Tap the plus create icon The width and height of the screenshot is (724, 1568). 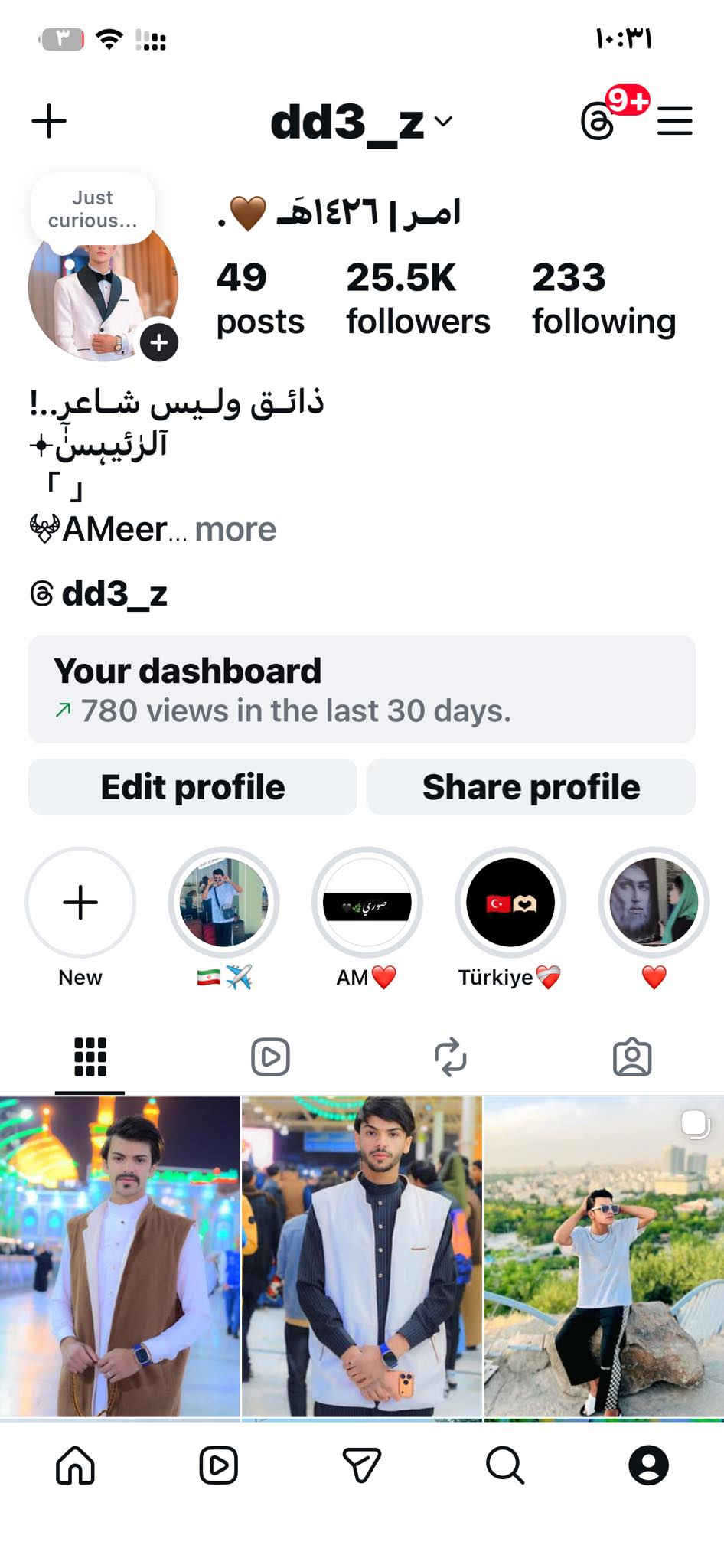click(x=49, y=121)
